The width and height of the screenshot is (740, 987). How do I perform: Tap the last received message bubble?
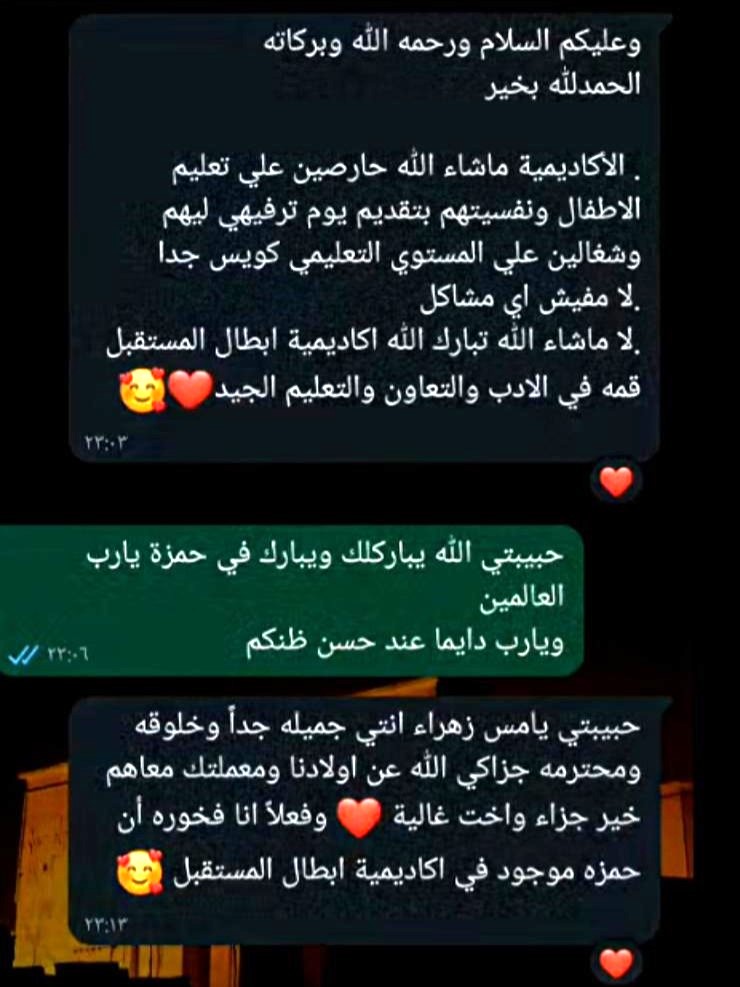click(370, 800)
